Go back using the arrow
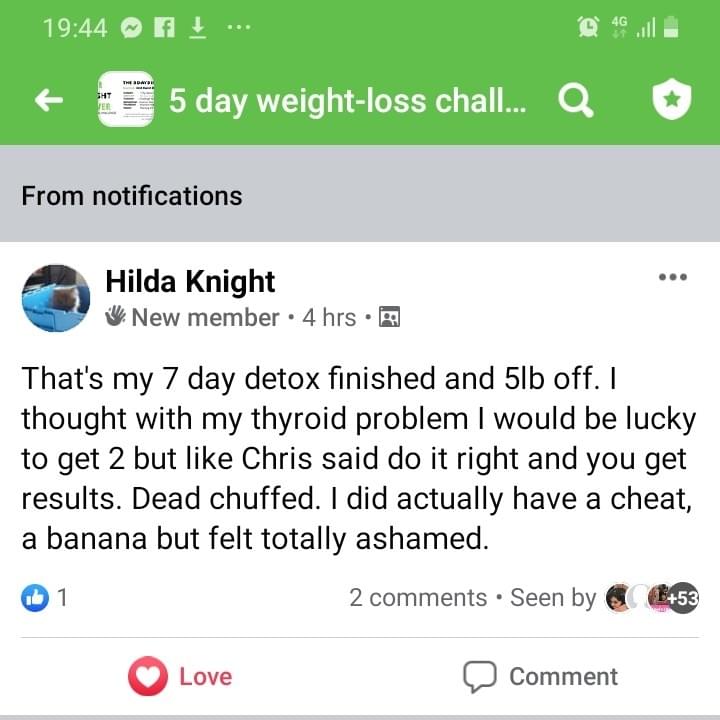720x720 pixels. click(x=48, y=100)
